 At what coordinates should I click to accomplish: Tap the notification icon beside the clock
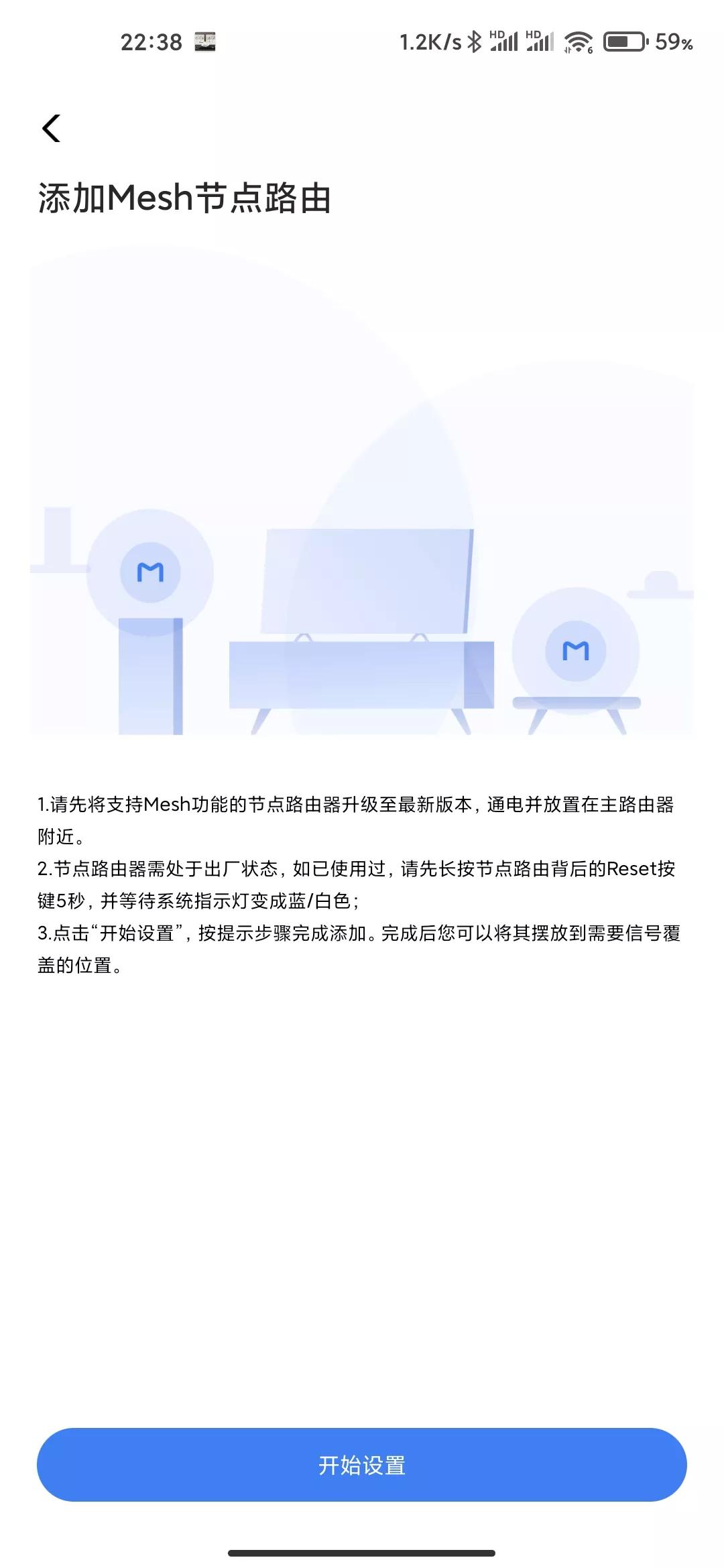(204, 42)
